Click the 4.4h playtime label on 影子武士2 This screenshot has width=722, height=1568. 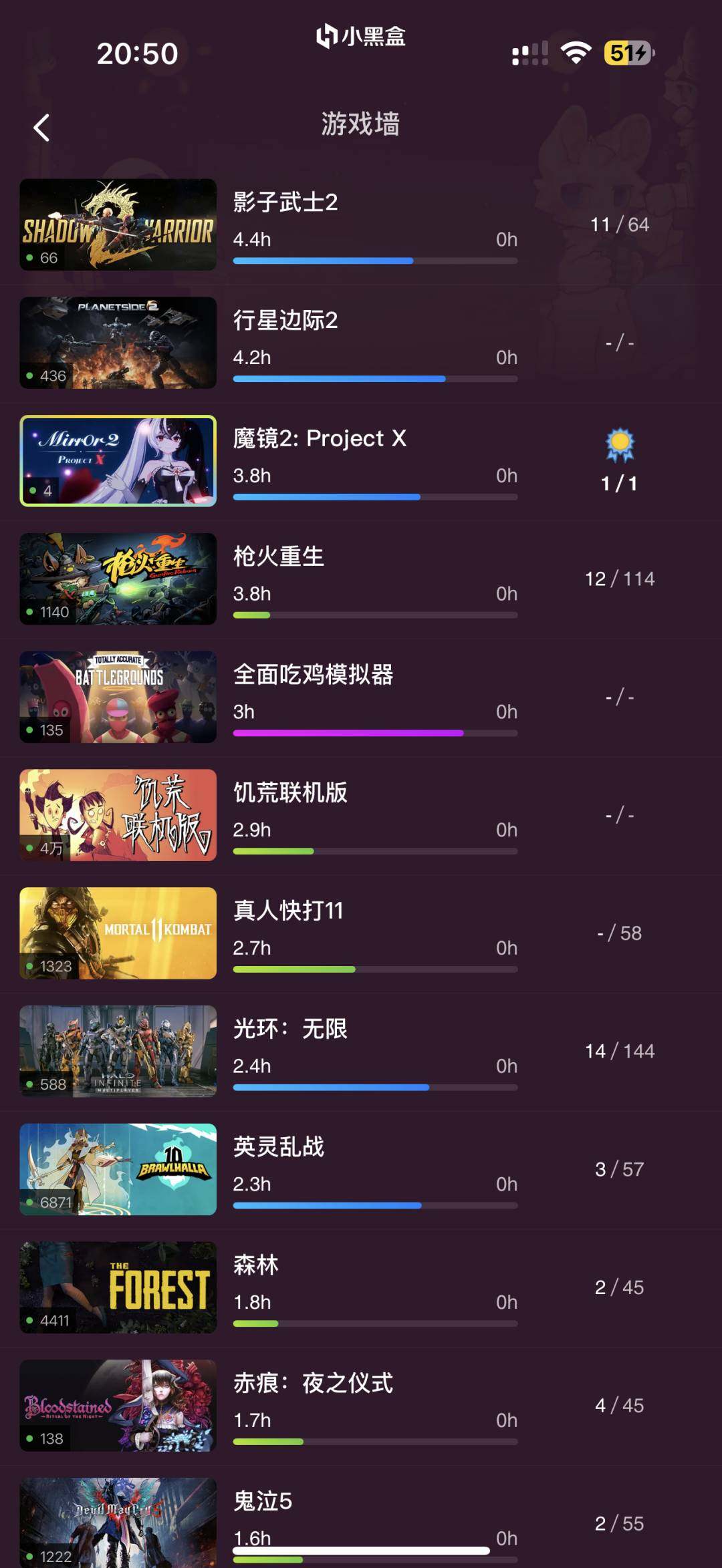tap(251, 240)
